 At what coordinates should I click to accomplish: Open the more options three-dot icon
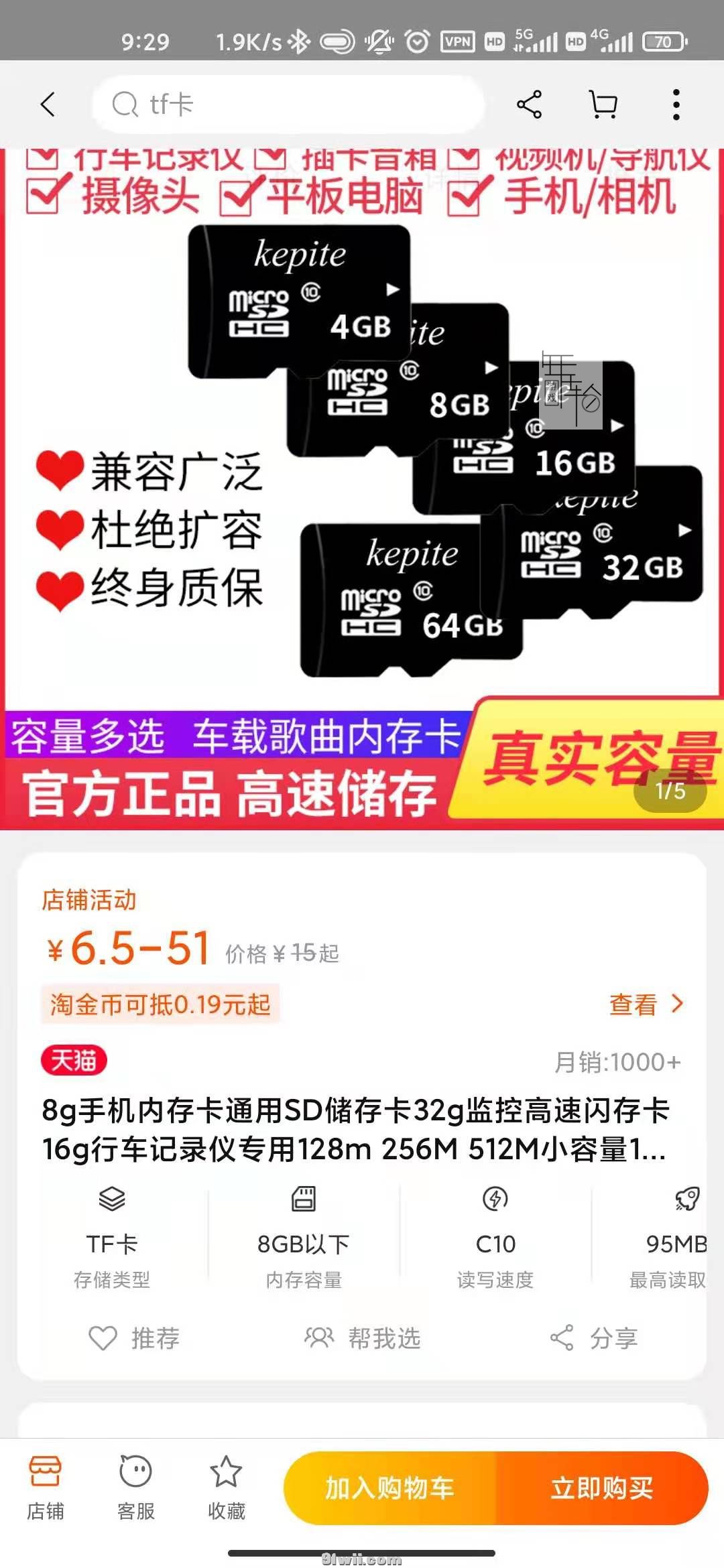[676, 105]
